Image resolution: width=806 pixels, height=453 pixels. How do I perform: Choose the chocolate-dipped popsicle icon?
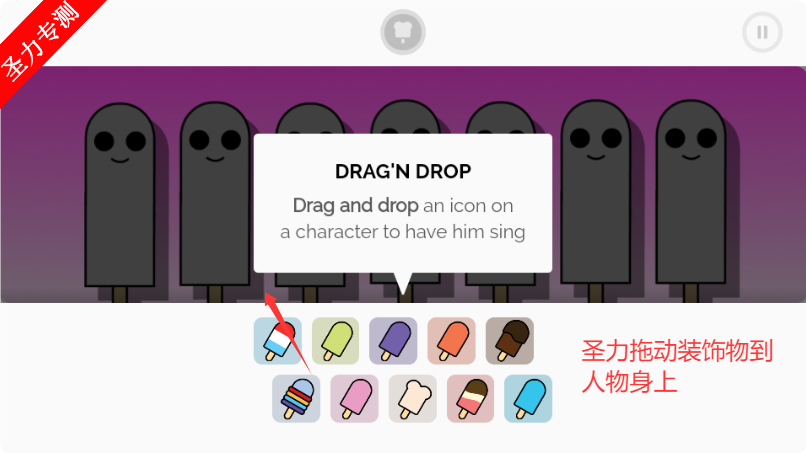point(509,341)
